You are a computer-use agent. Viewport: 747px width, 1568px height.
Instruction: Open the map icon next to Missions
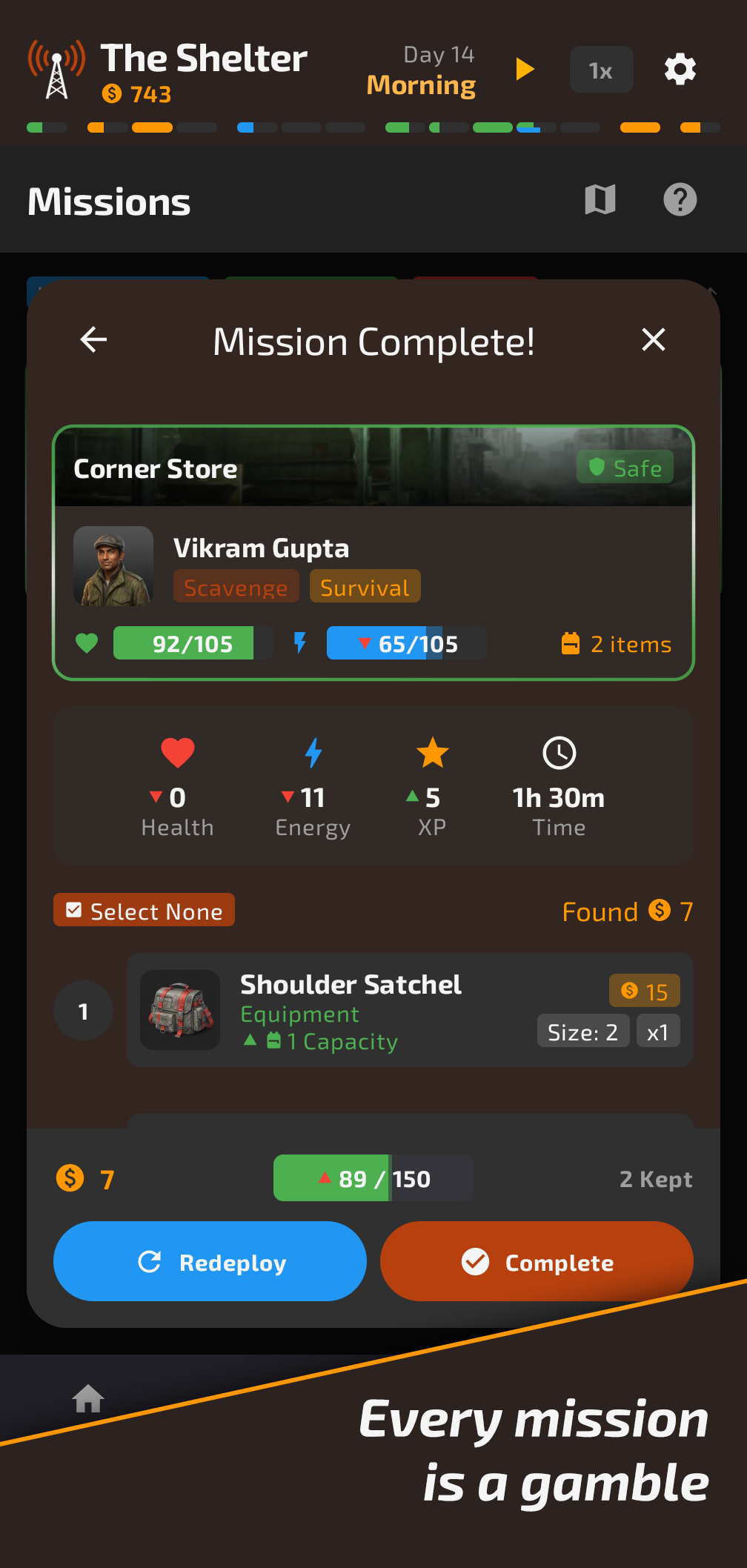click(600, 199)
